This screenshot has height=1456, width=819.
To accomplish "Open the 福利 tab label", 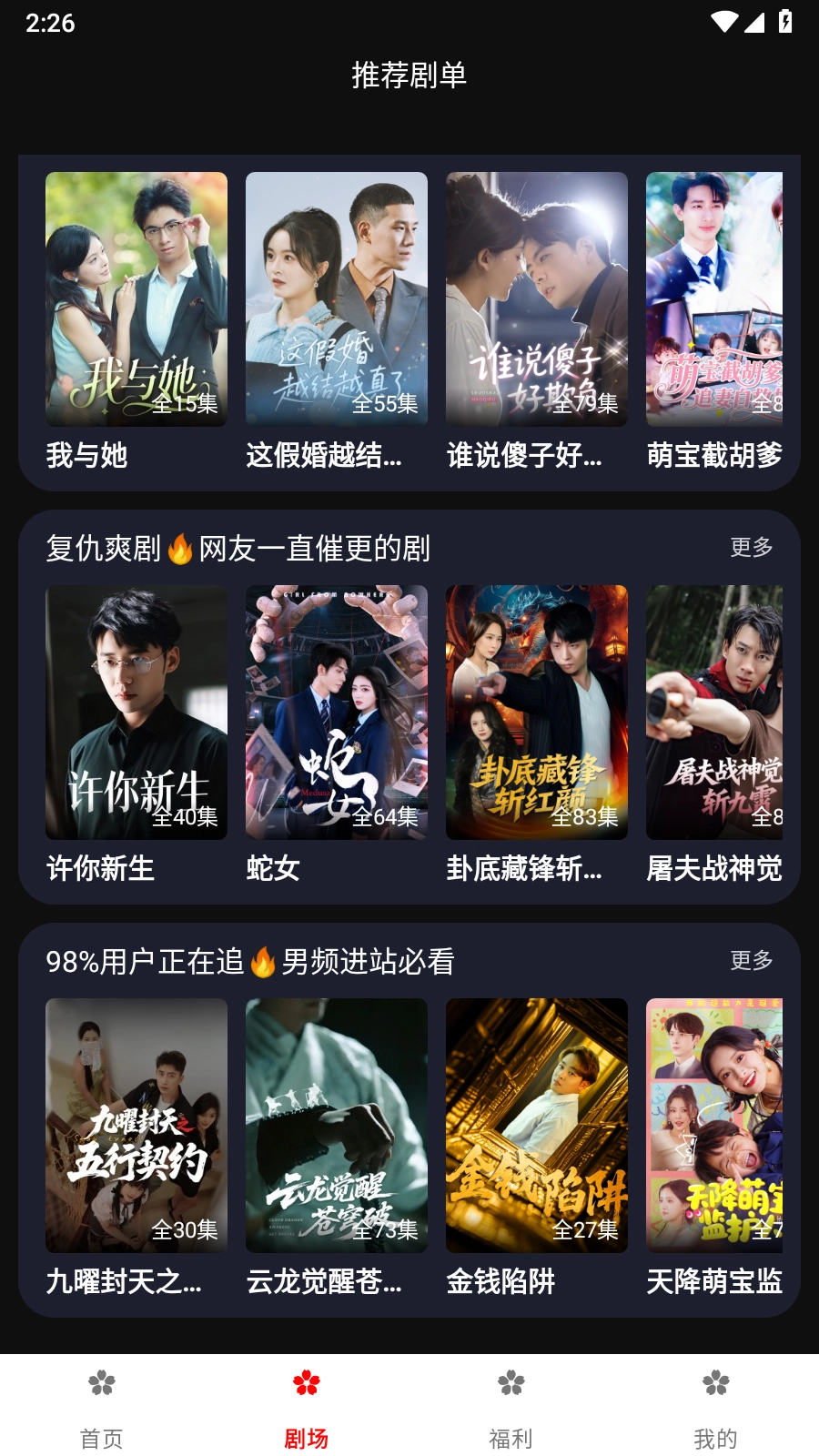I will pyautogui.click(x=511, y=1438).
